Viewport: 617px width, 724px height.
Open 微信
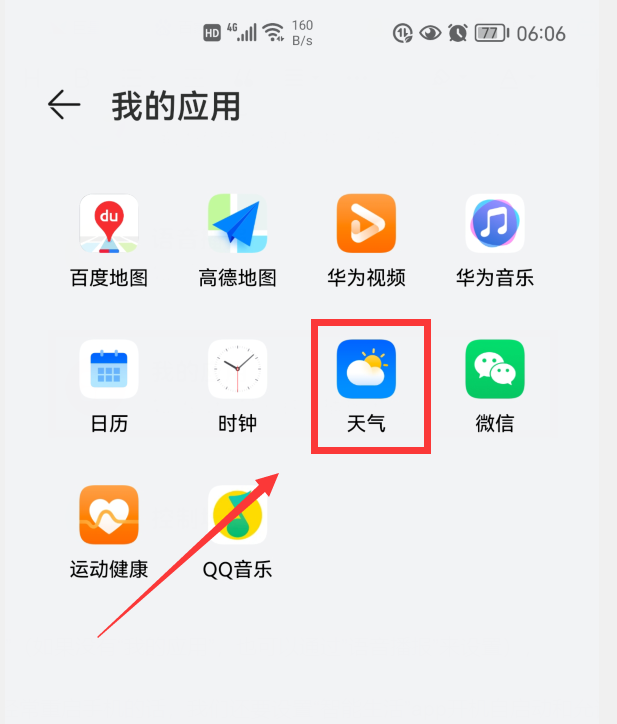[495, 369]
